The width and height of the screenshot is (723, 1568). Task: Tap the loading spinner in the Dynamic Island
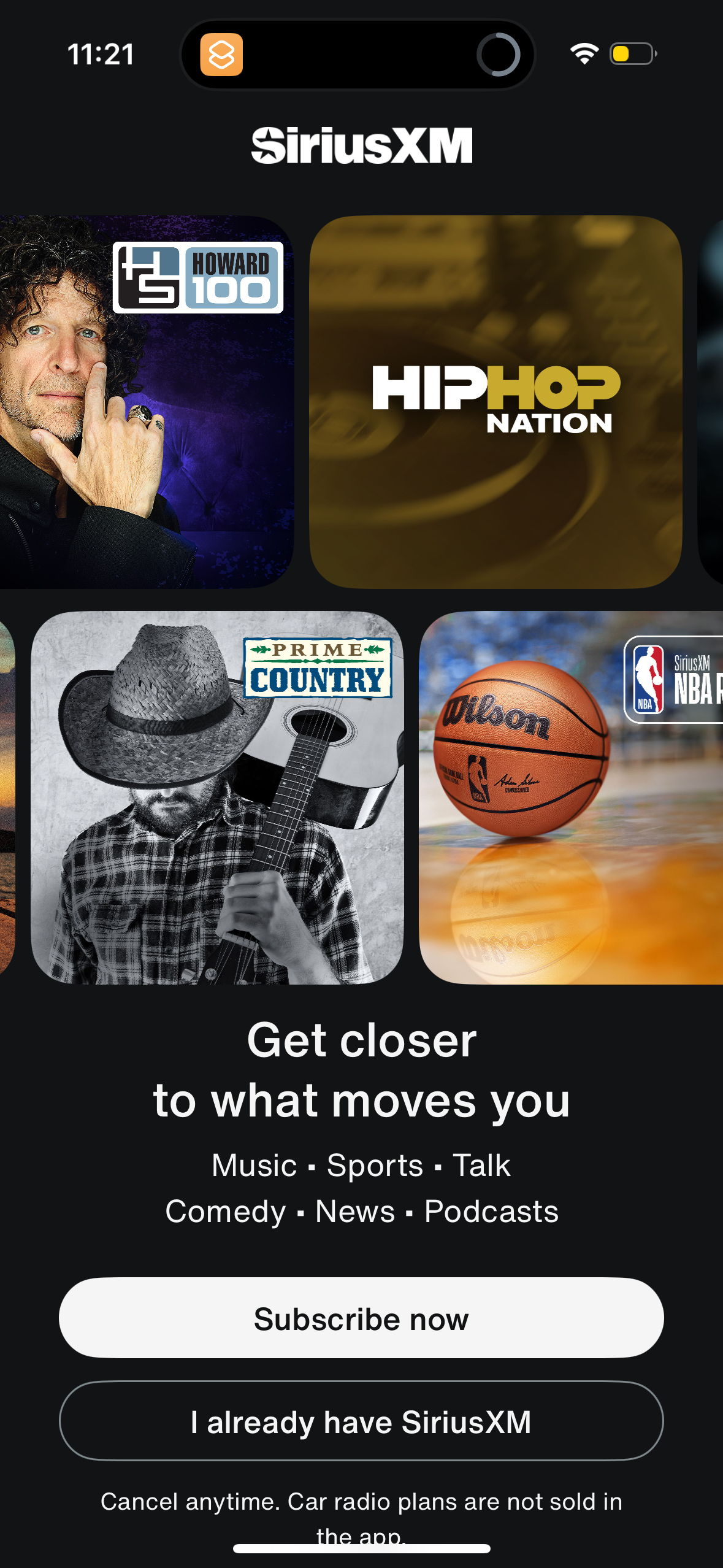[x=498, y=55]
